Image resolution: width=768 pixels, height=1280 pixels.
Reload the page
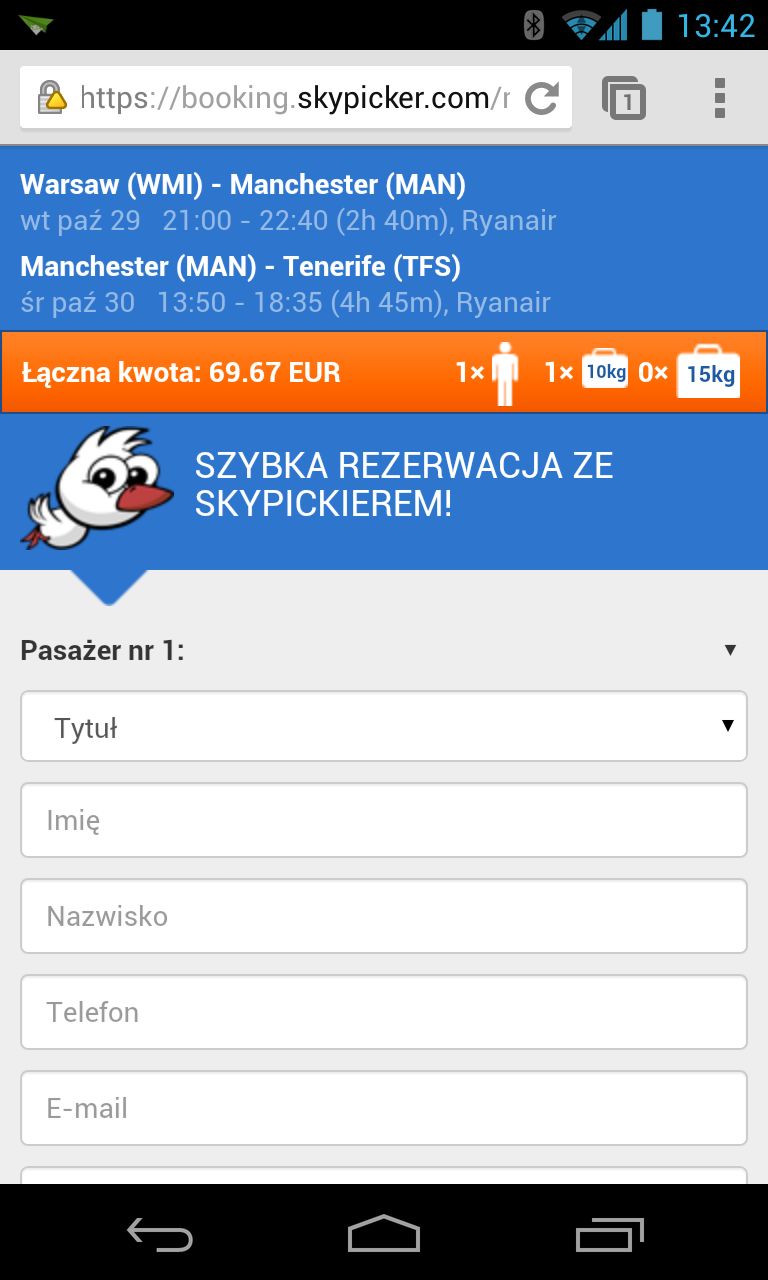[x=541, y=98]
